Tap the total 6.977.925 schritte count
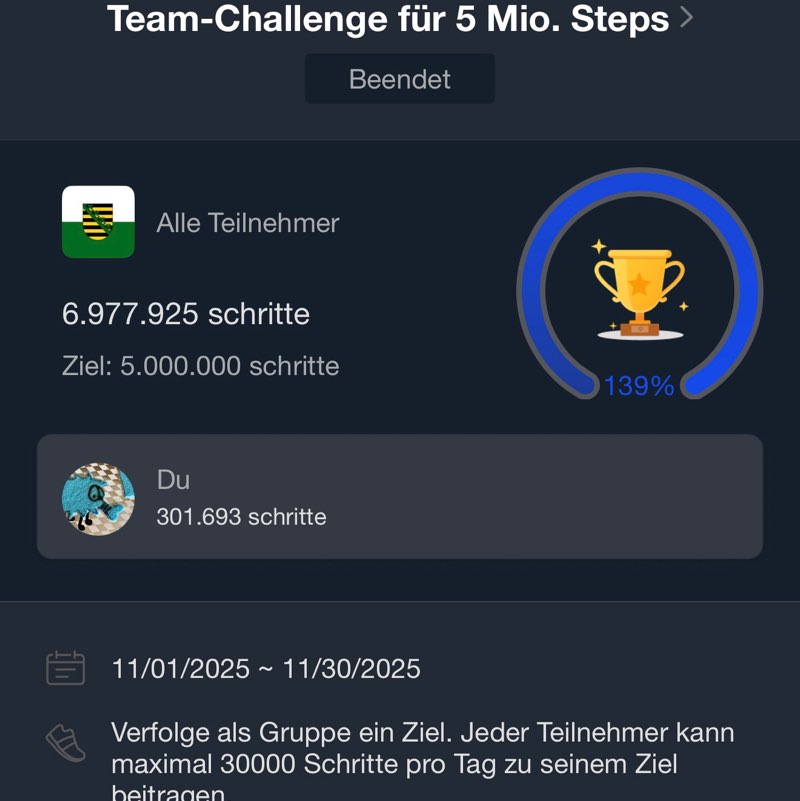The width and height of the screenshot is (800, 801). (x=188, y=314)
